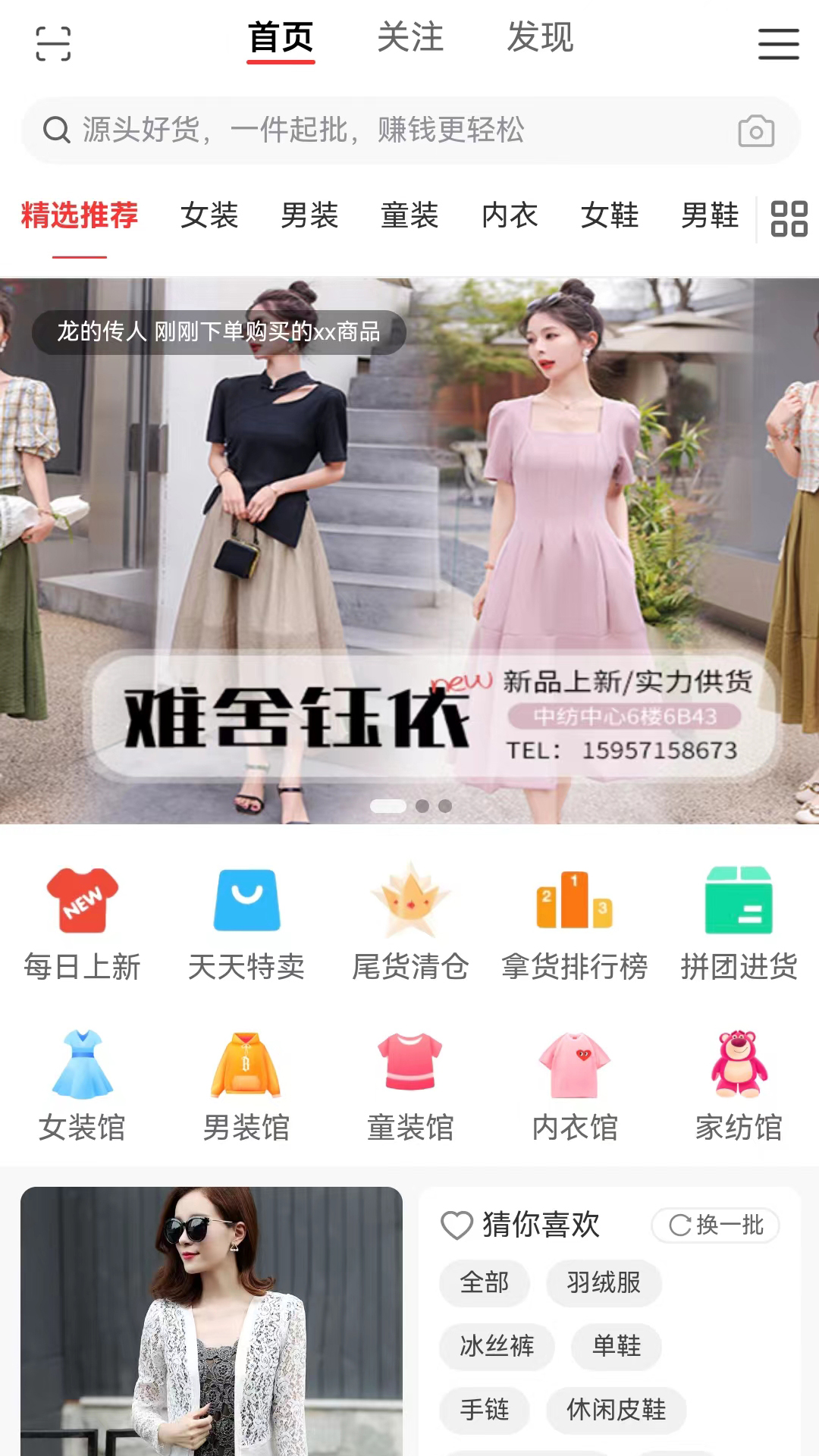Select the 童装 category tab
819x1456 pixels.
pyautogui.click(x=409, y=215)
